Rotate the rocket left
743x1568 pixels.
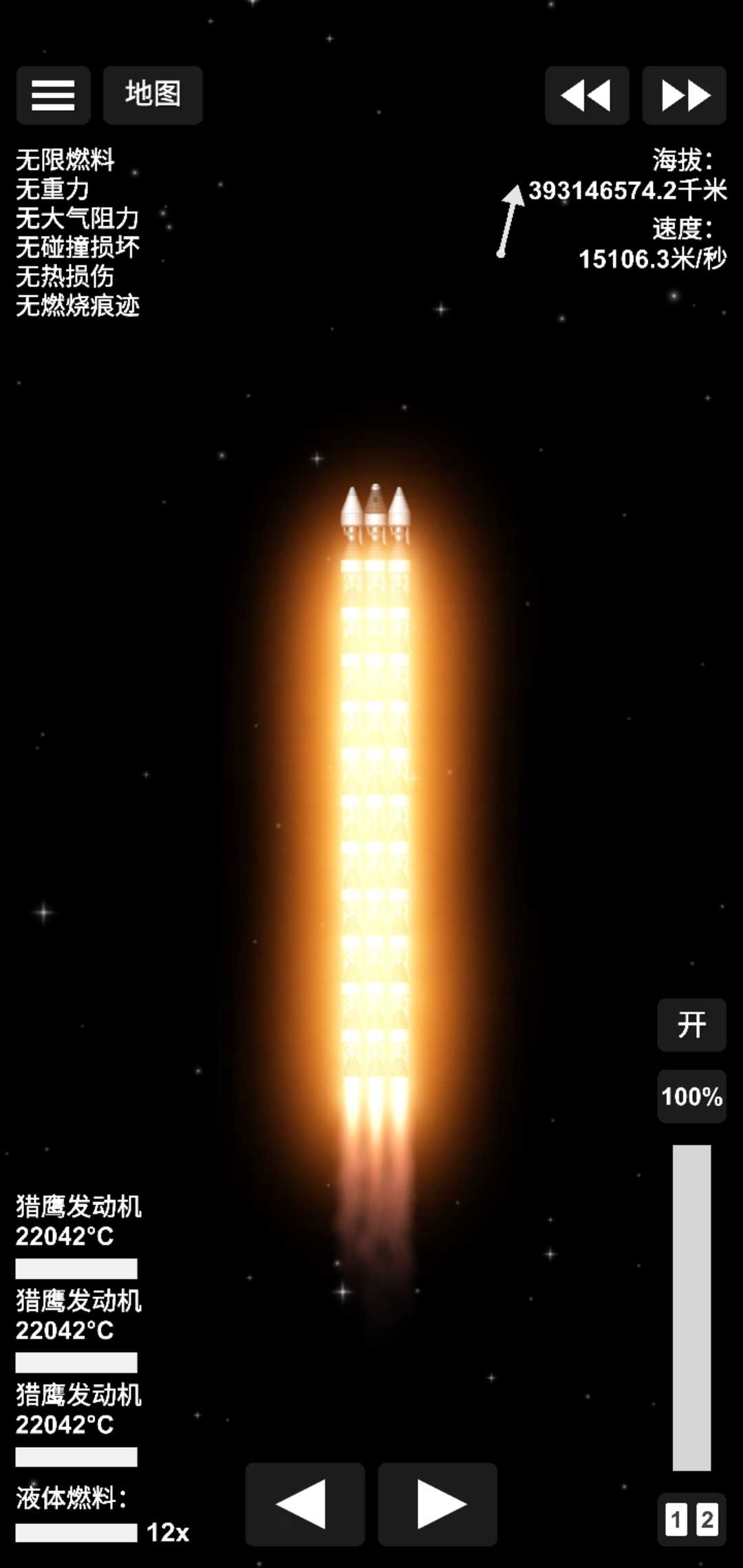(305, 1504)
